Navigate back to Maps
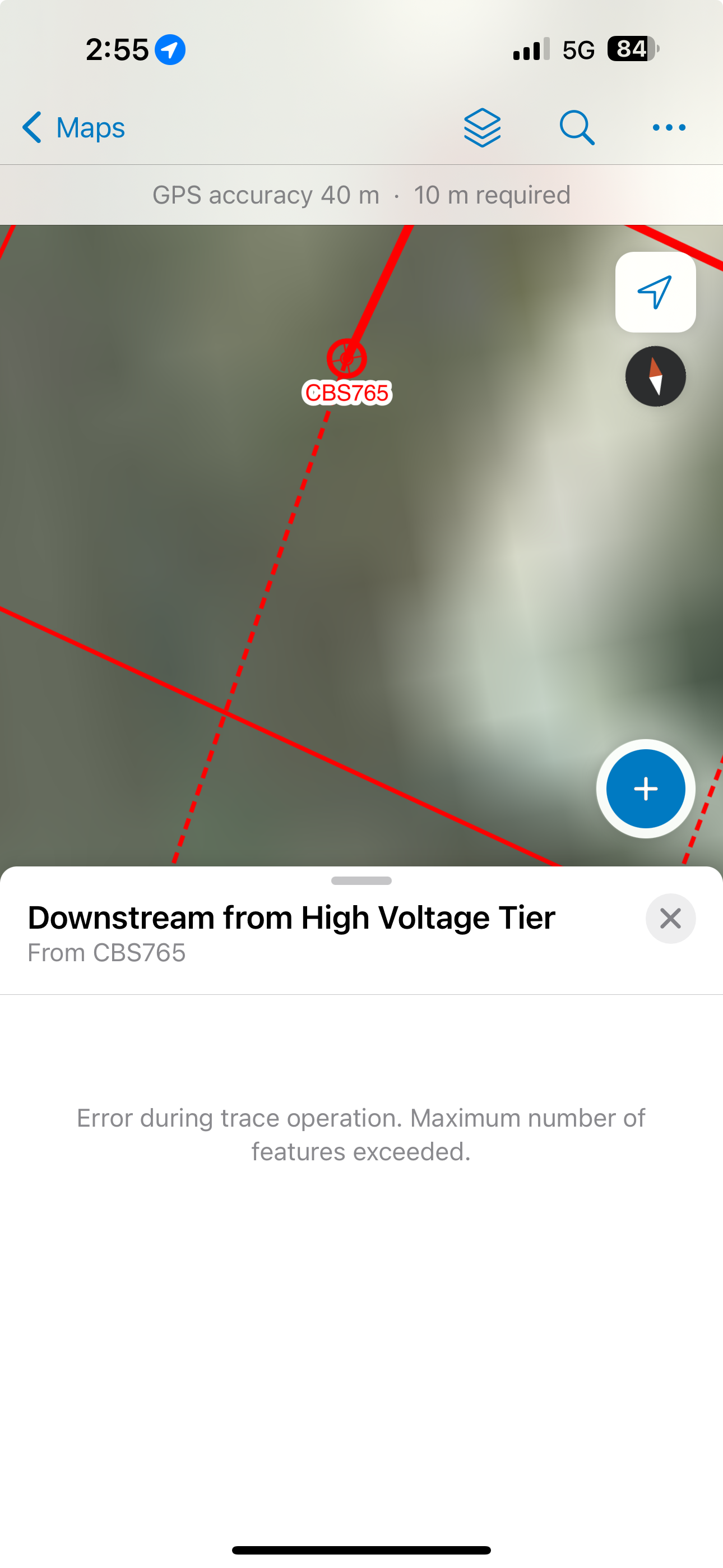The image size is (723, 1568). 73,127
